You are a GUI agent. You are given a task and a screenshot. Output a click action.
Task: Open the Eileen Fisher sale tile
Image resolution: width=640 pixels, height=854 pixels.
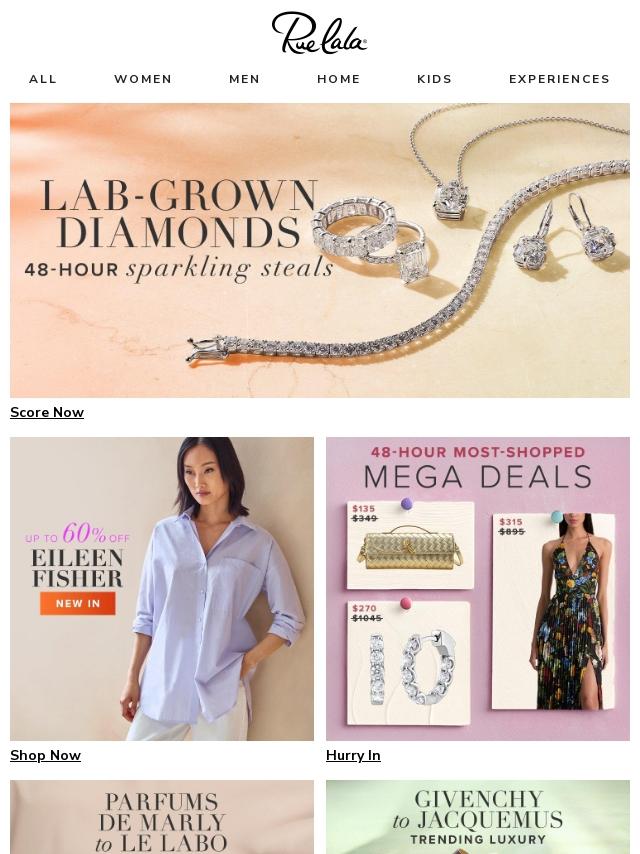coord(162,589)
